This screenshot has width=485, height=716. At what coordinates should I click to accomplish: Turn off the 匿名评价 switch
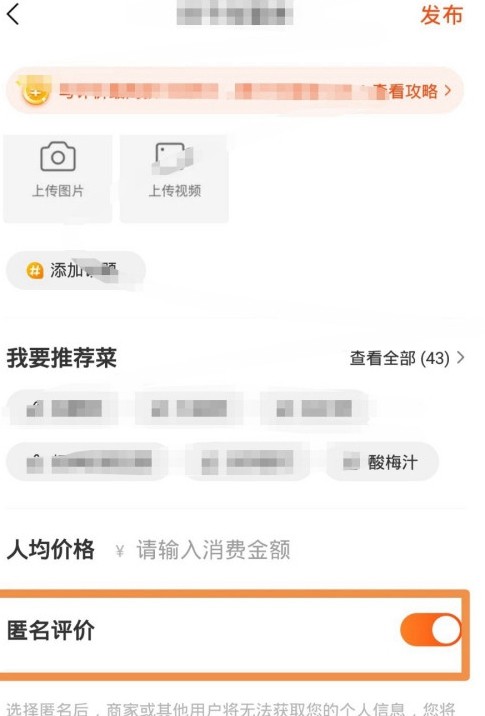[x=431, y=630]
